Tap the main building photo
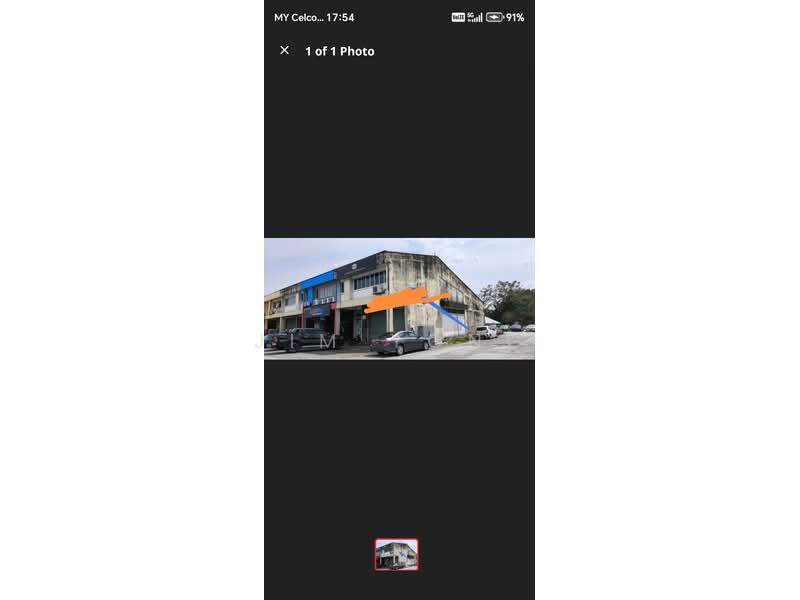The width and height of the screenshot is (800, 600). tap(399, 298)
